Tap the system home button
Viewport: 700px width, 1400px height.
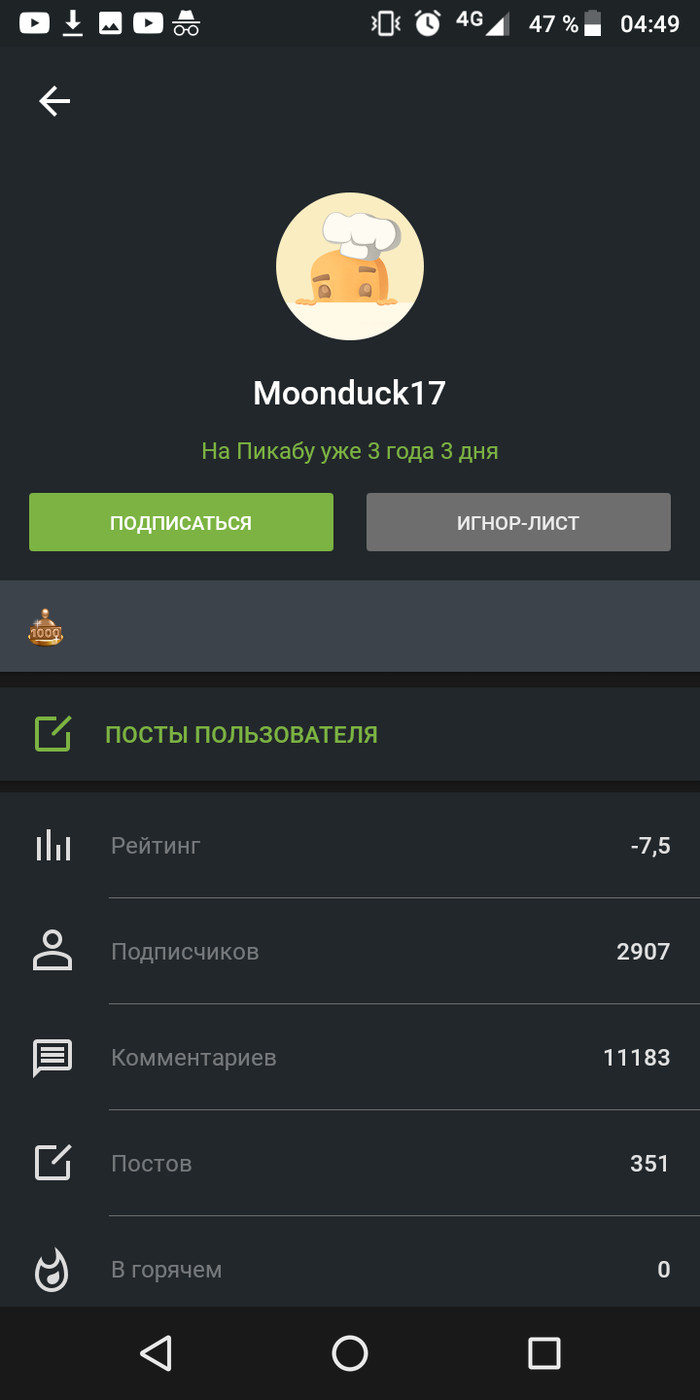click(x=350, y=1353)
